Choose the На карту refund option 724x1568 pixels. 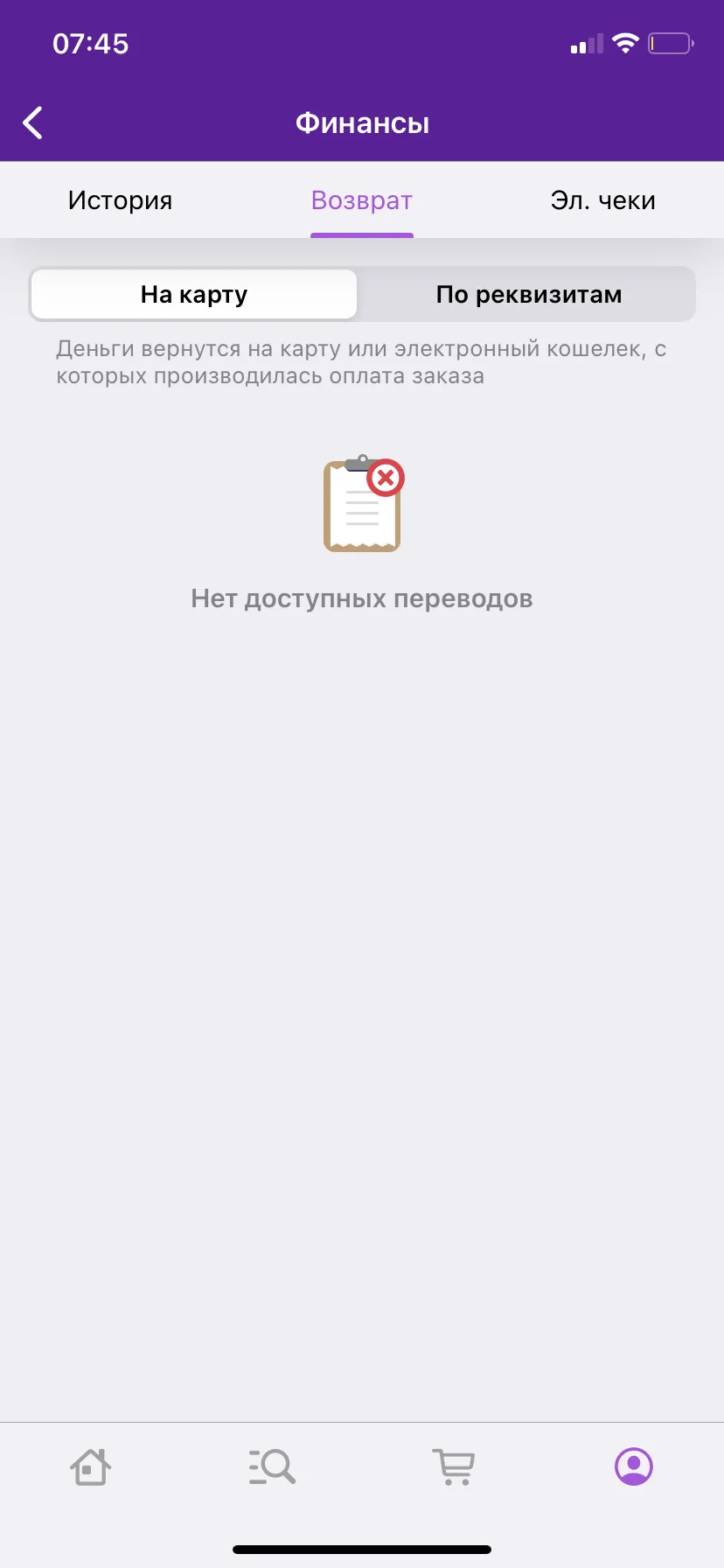tap(194, 295)
